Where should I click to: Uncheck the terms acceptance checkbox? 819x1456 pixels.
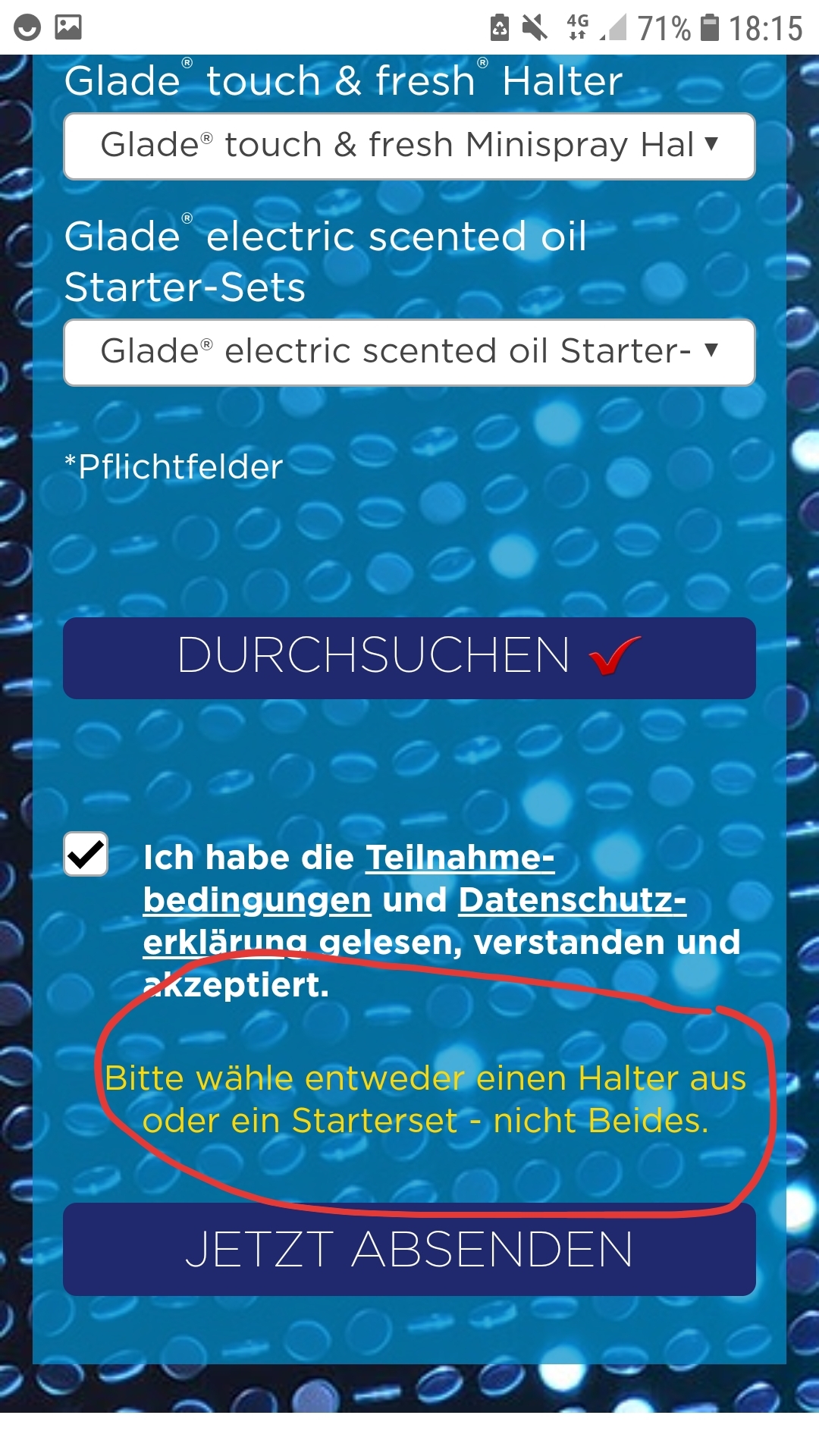coord(86,854)
